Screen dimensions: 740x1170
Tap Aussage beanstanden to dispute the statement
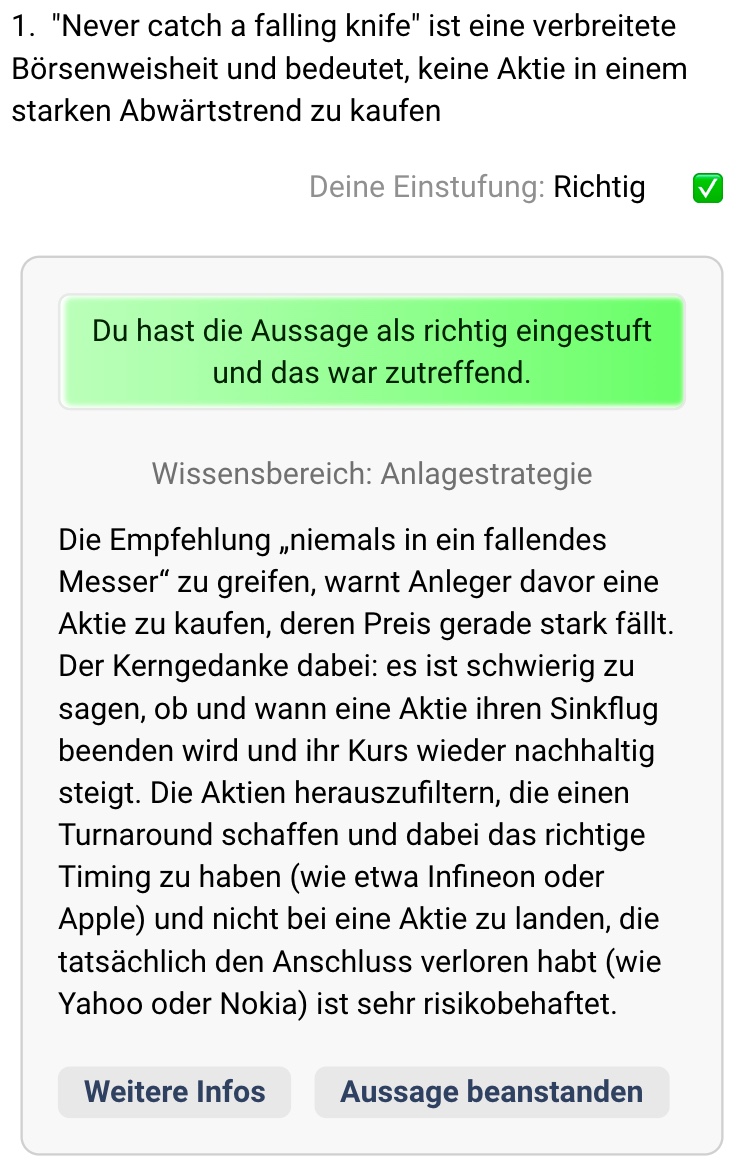(491, 1091)
